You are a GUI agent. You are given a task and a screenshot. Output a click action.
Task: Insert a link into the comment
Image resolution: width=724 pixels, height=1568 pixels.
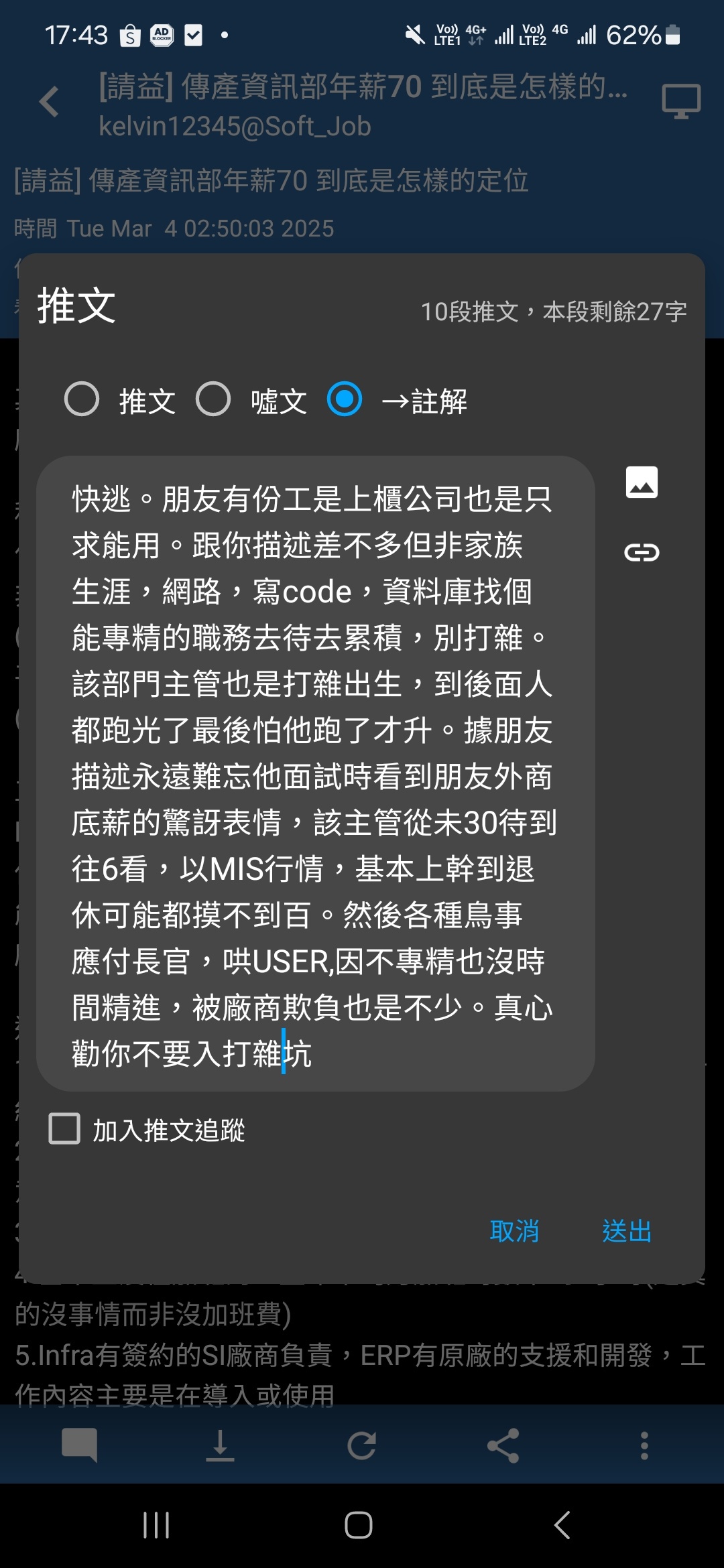point(642,552)
